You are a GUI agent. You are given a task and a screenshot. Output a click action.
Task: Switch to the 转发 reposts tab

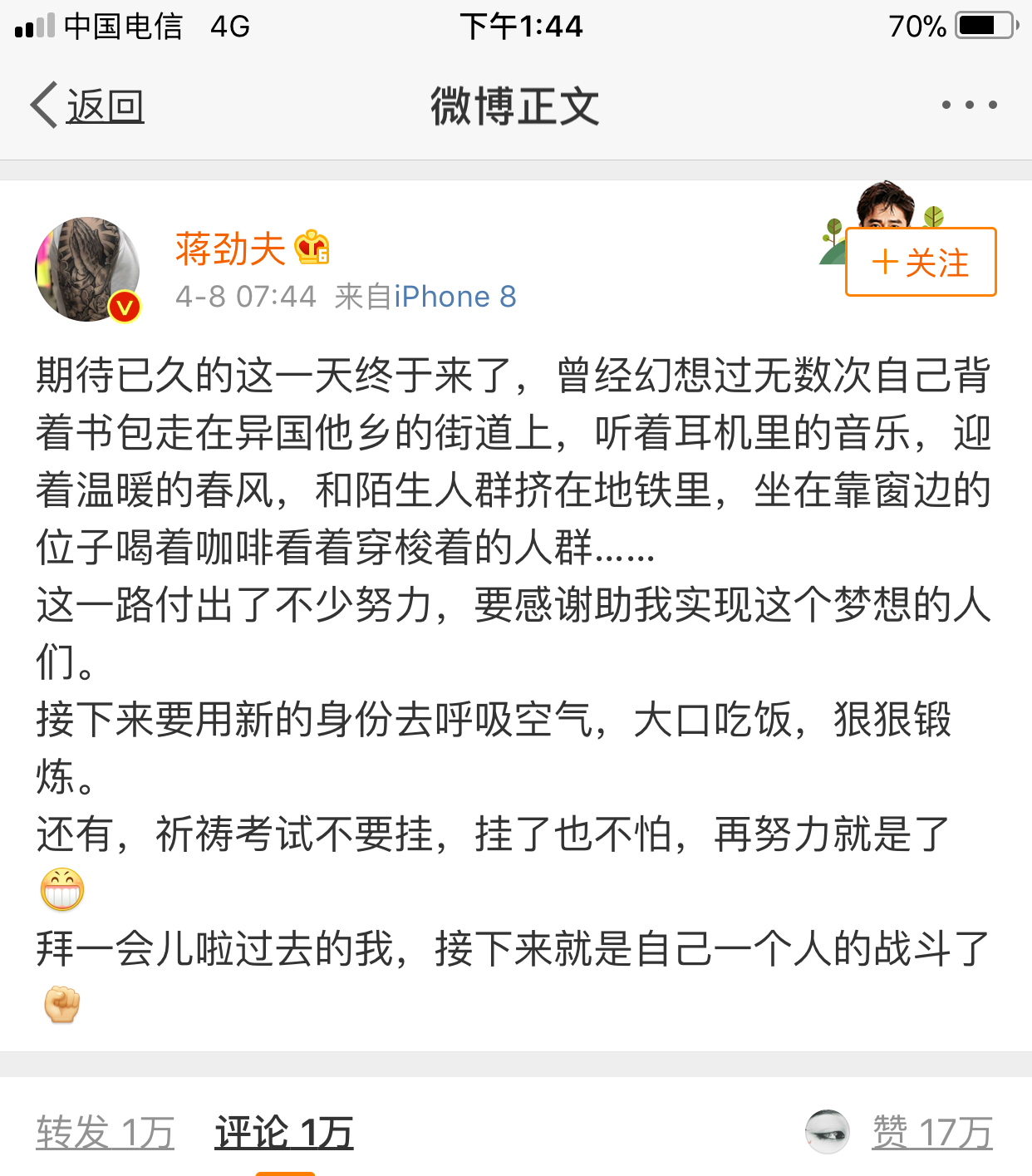click(x=105, y=1132)
